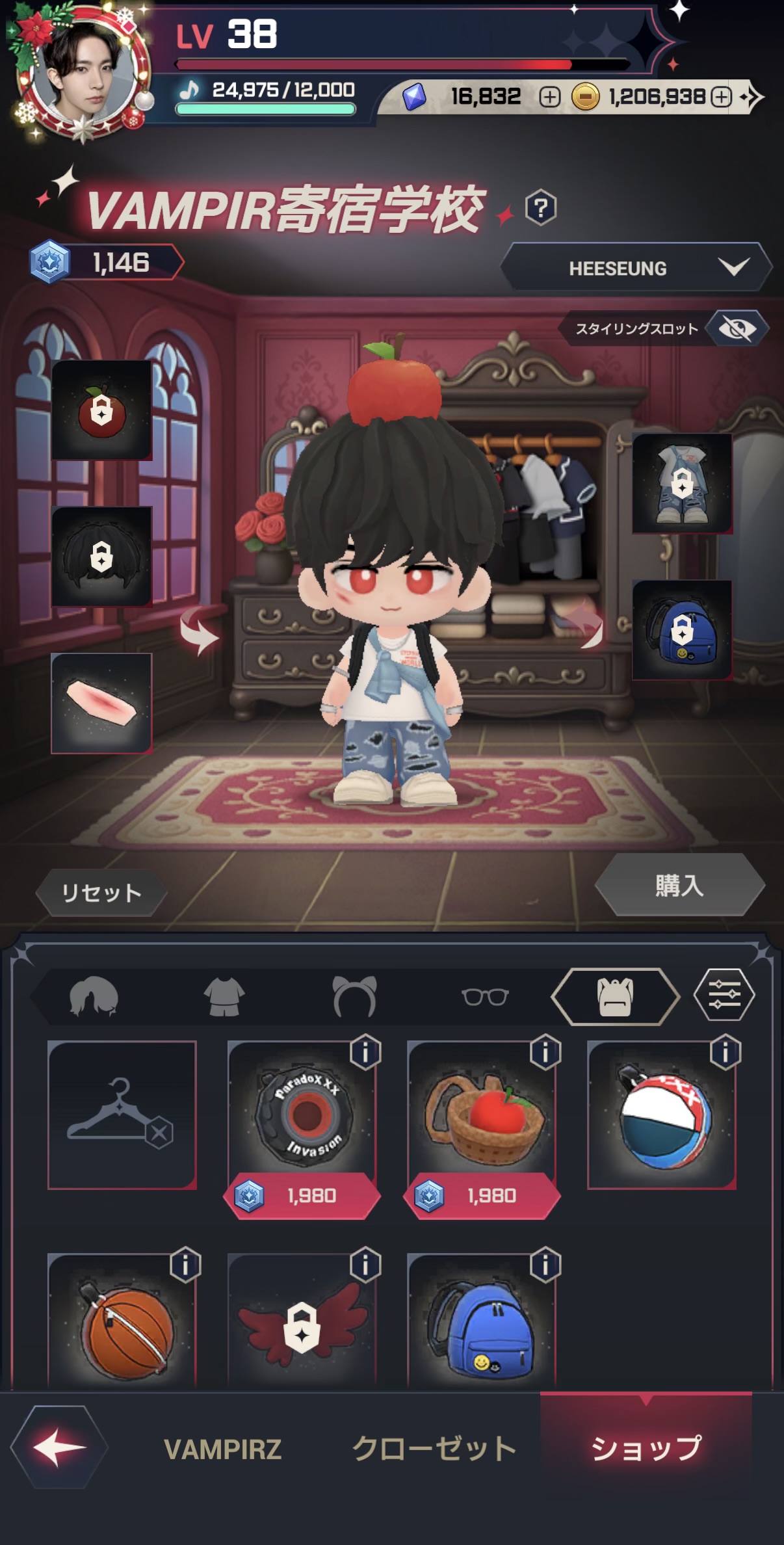Select the hair category tab
Screen dimensions: 784x1545
[94, 996]
